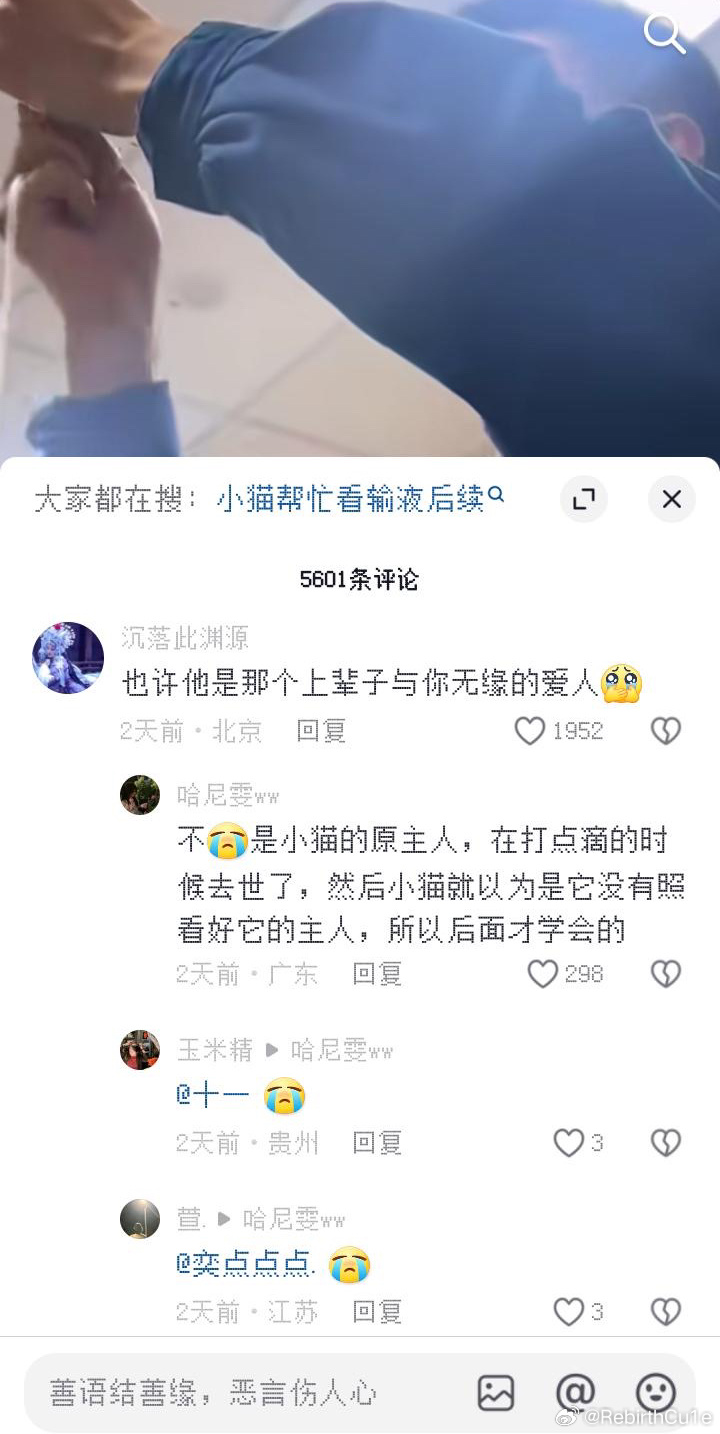The width and height of the screenshot is (720, 1434).
Task: Like 玉米精's reply
Action: tap(569, 1142)
